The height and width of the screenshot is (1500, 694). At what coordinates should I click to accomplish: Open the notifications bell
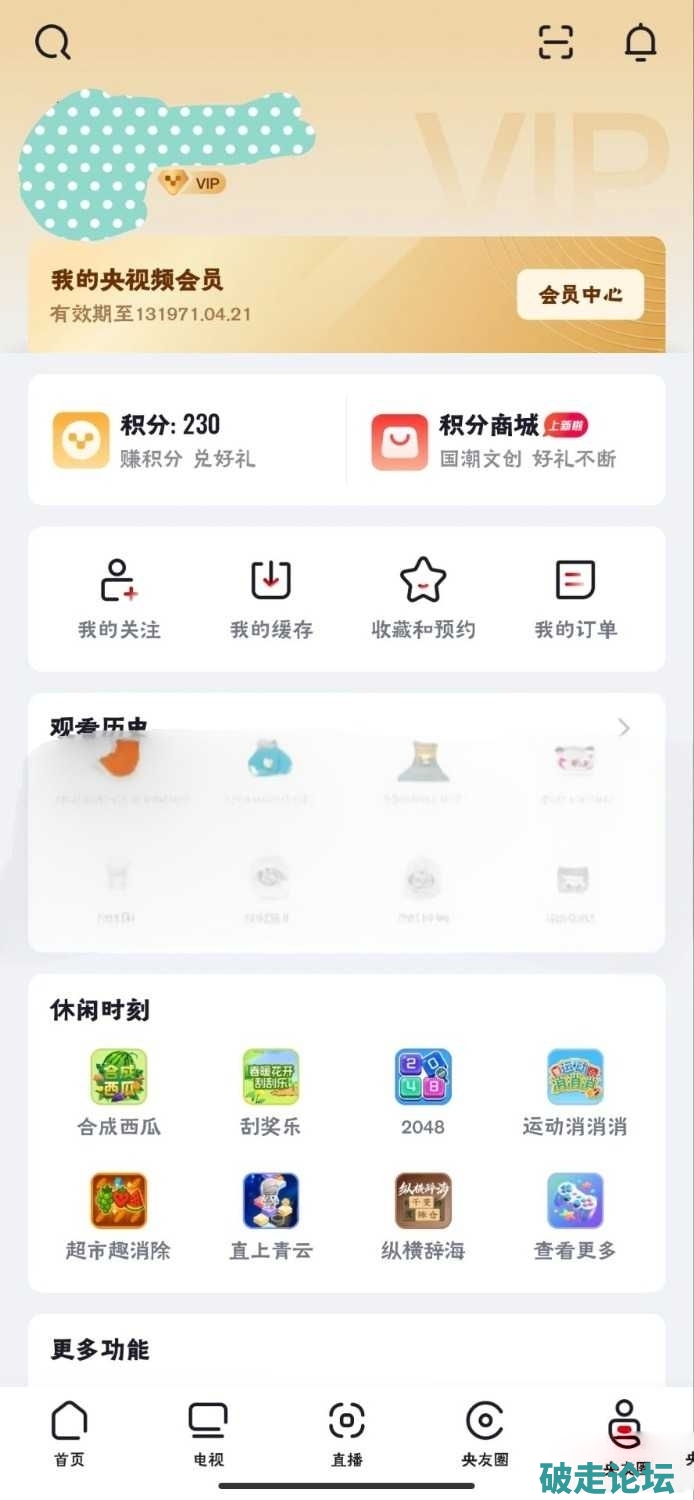[x=640, y=42]
